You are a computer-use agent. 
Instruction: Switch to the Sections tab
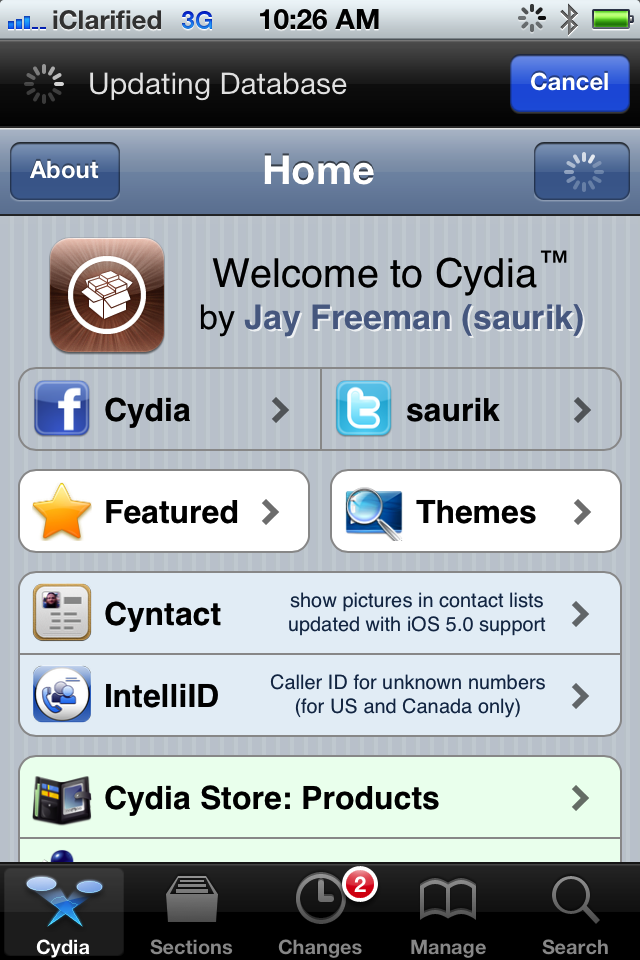[x=191, y=913]
